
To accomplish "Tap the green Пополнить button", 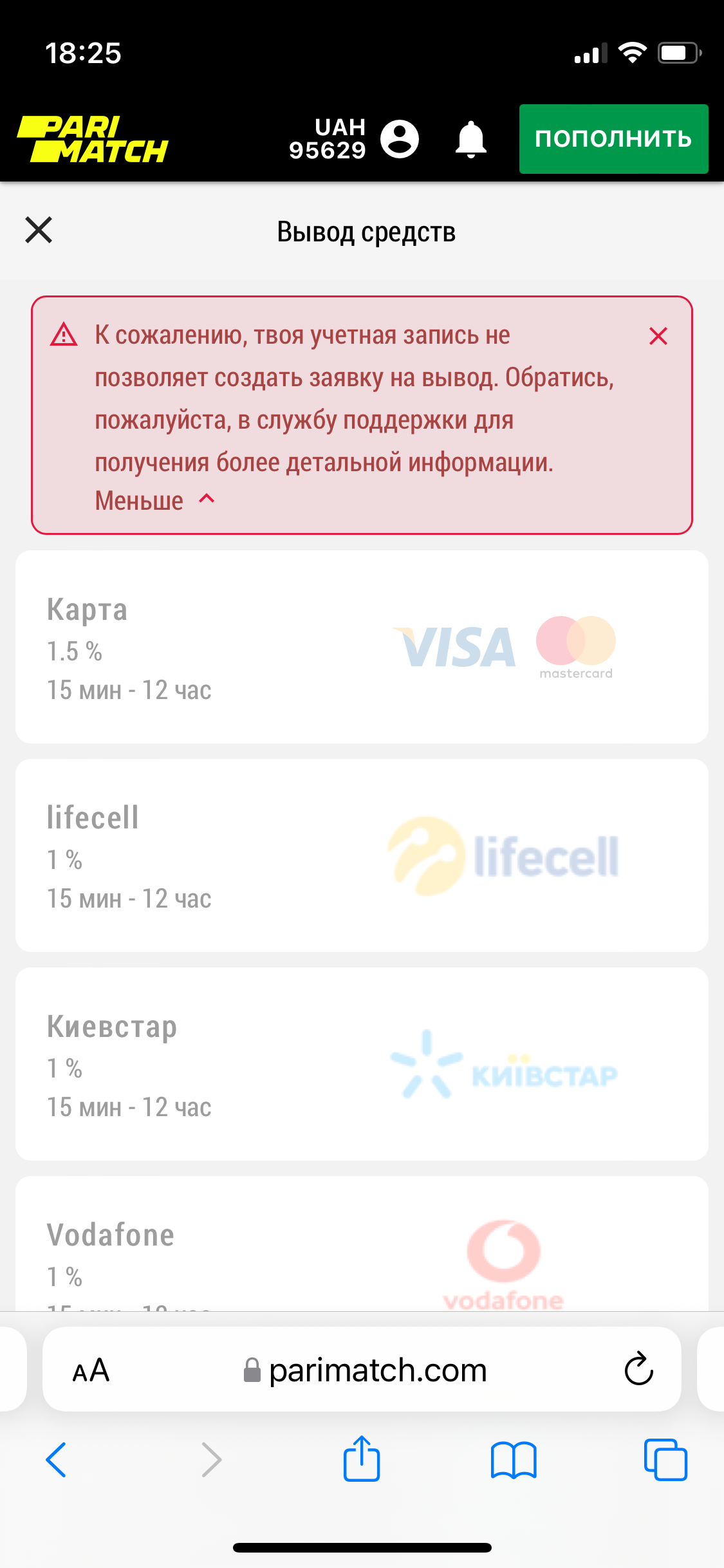I will click(613, 139).
